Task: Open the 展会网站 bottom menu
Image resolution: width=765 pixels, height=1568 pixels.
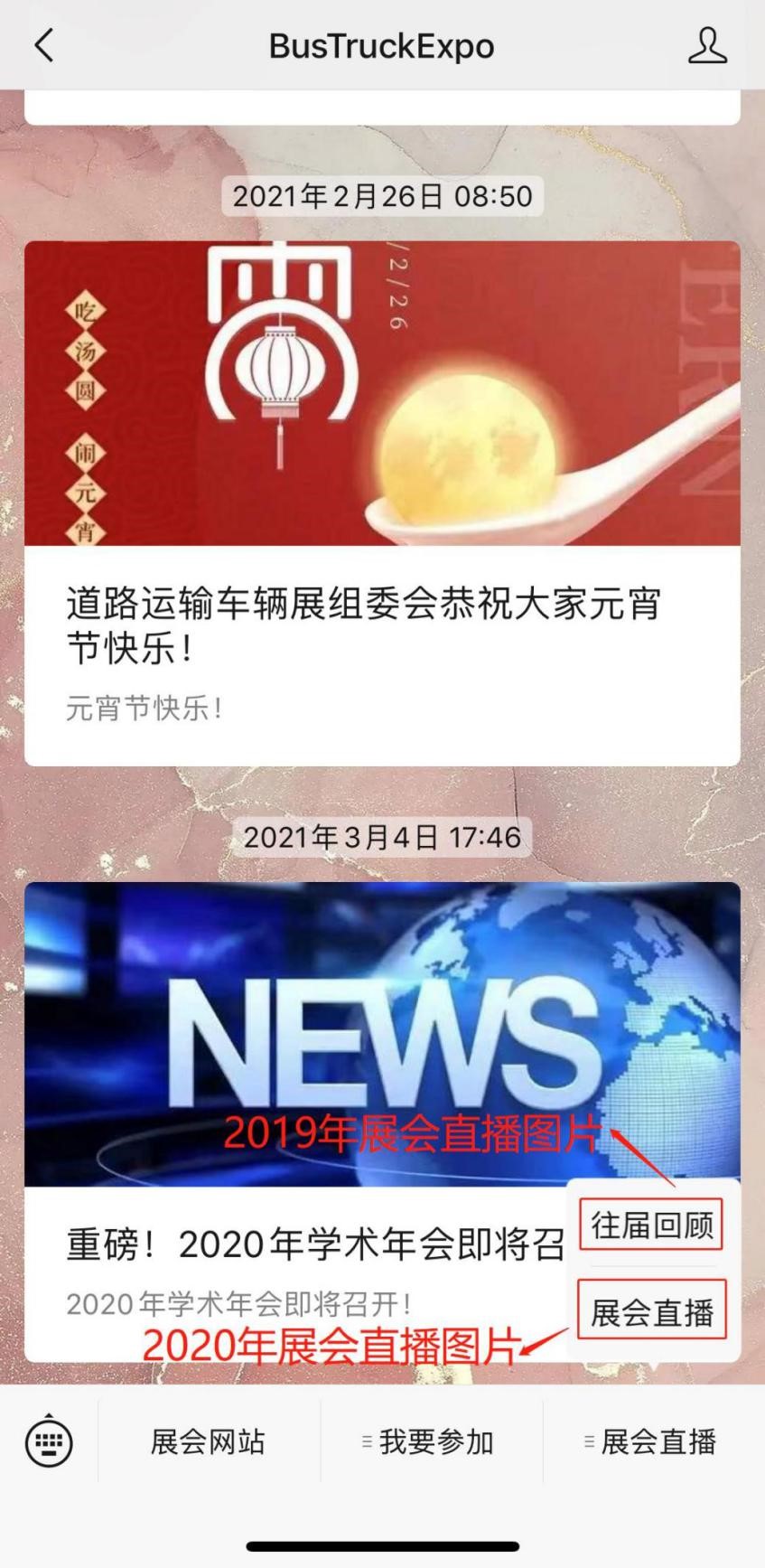Action: 208,1441
